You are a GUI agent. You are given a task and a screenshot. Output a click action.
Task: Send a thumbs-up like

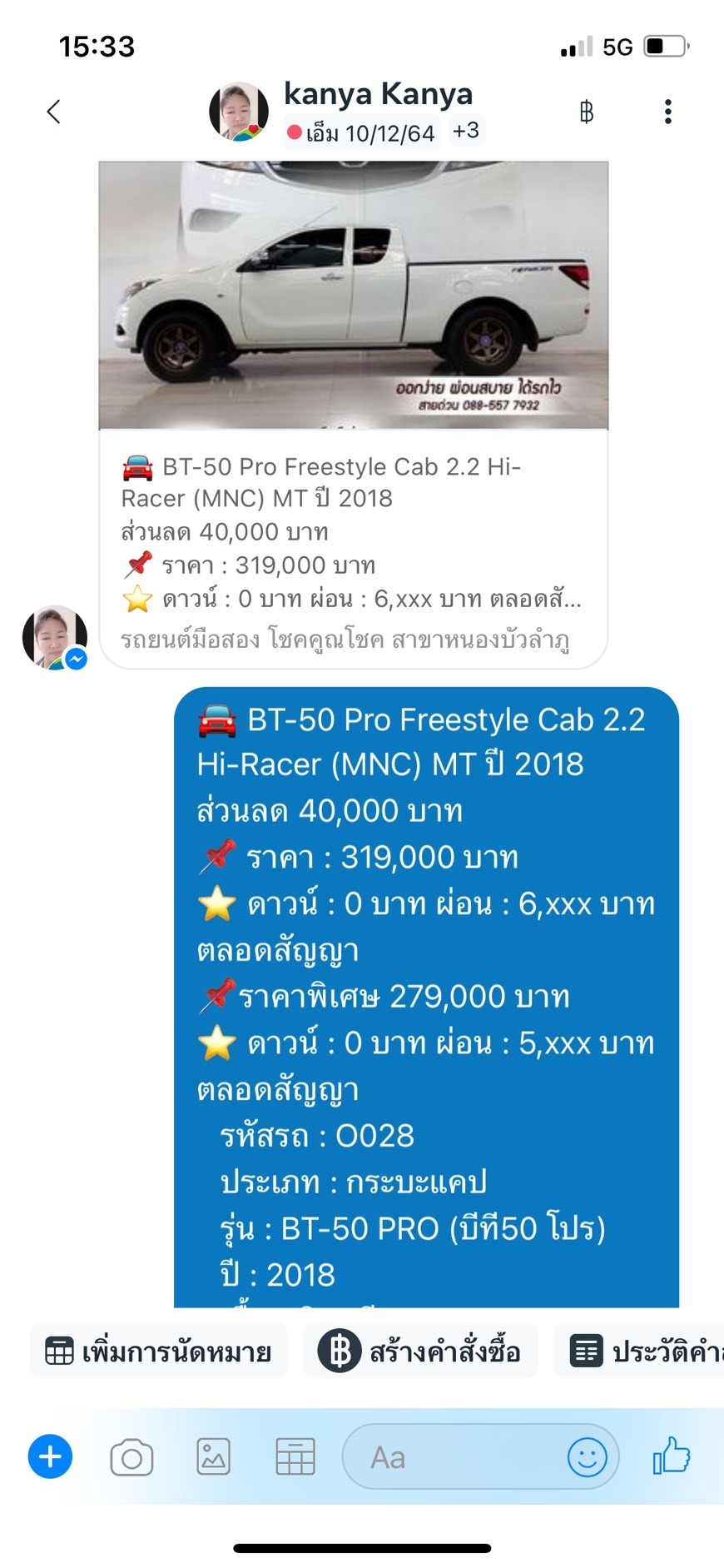tap(672, 1456)
